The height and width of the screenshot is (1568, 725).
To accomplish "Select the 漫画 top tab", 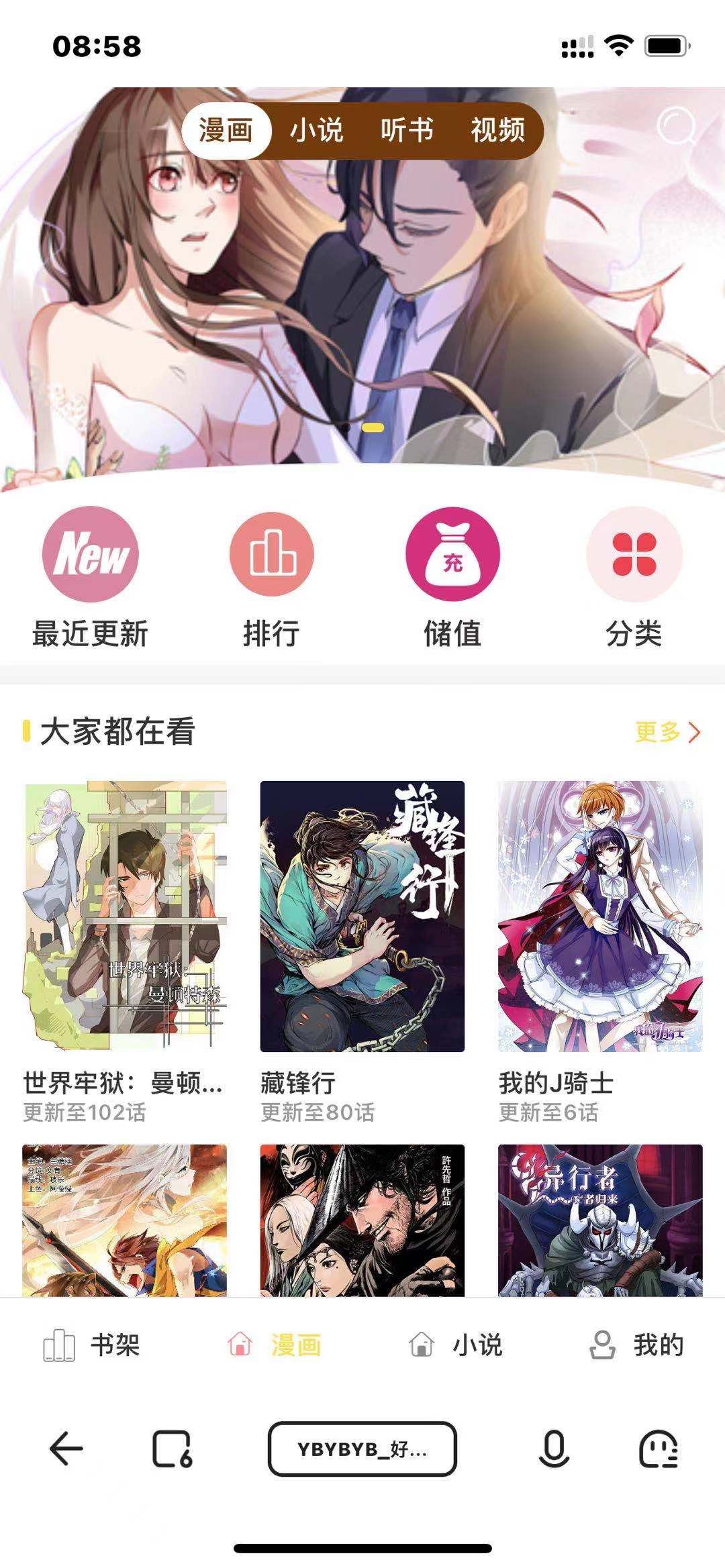I will pos(226,130).
